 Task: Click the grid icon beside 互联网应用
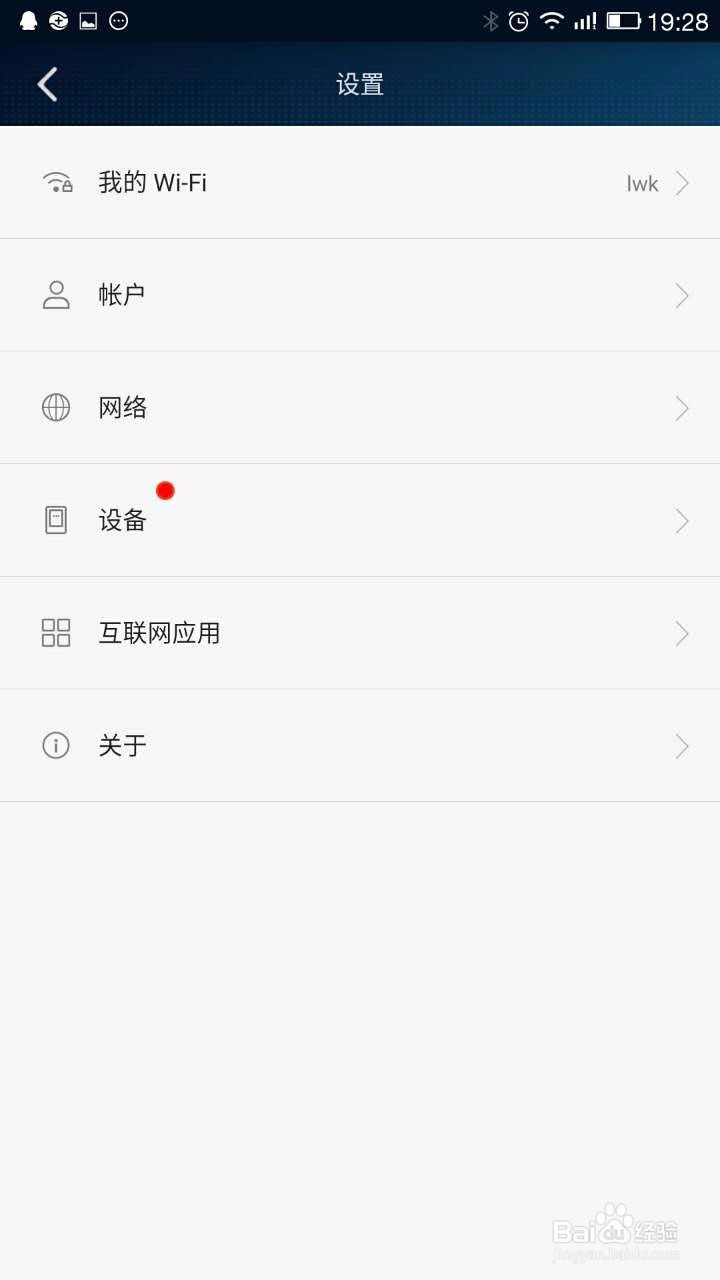pyautogui.click(x=55, y=632)
